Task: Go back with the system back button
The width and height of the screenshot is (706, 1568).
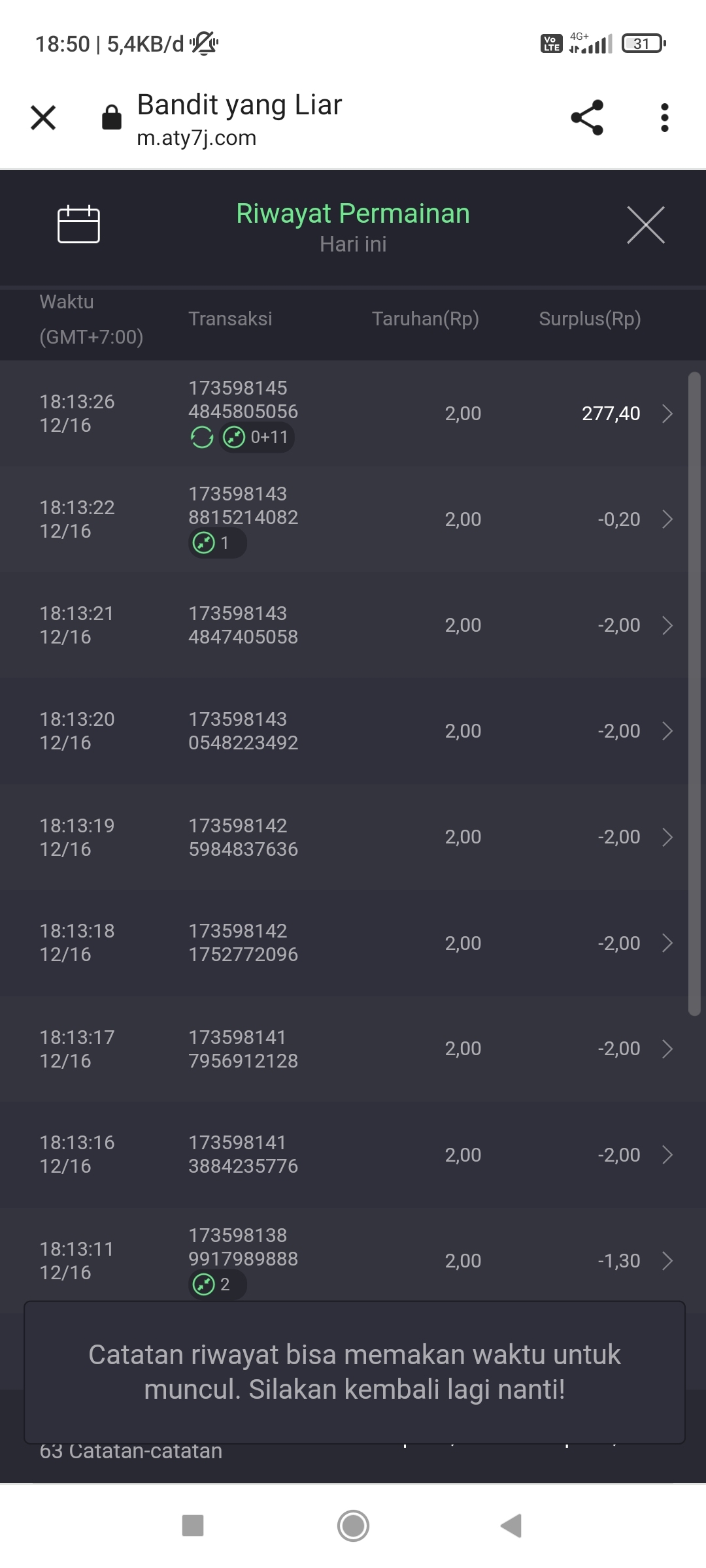Action: pos(511,1526)
